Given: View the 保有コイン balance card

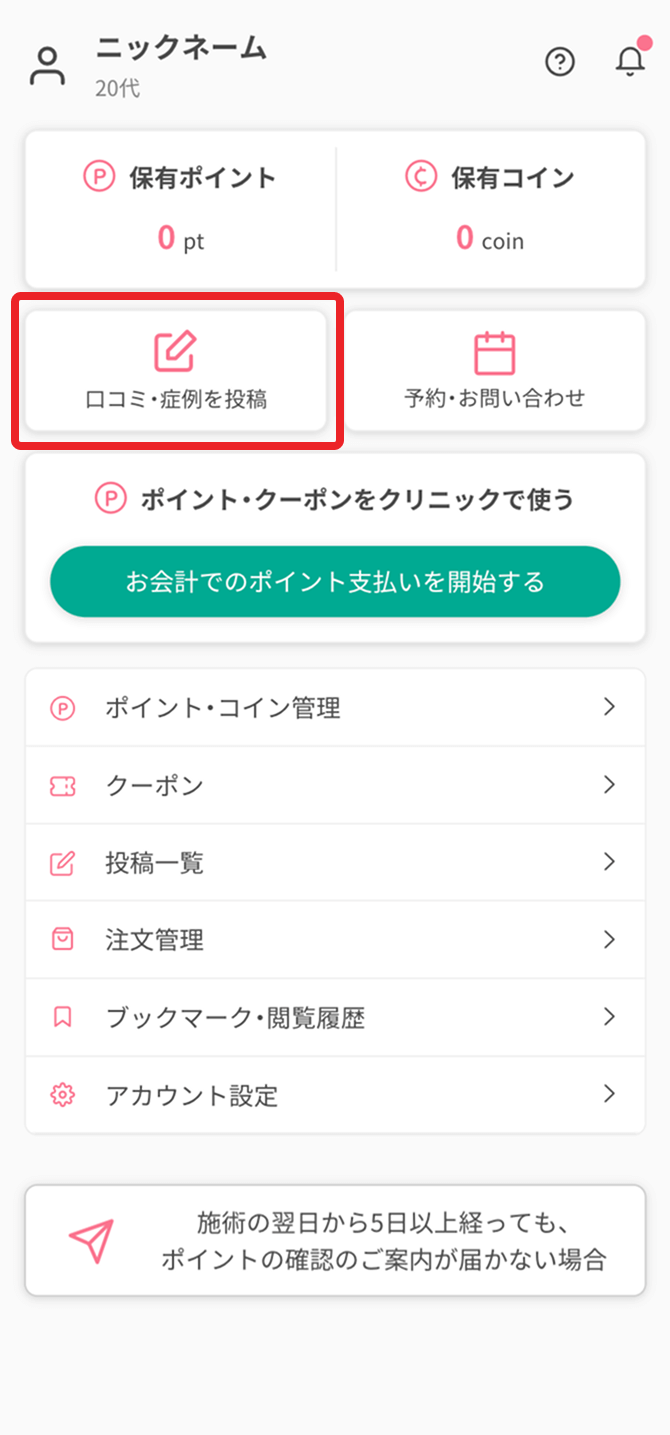Looking at the screenshot, I should coord(490,209).
